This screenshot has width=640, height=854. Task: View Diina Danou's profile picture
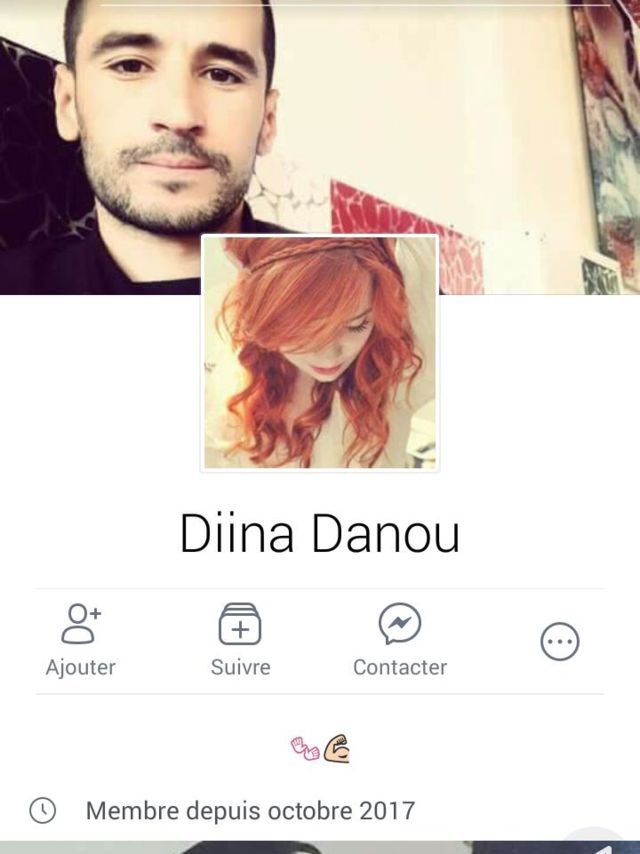coord(320,352)
